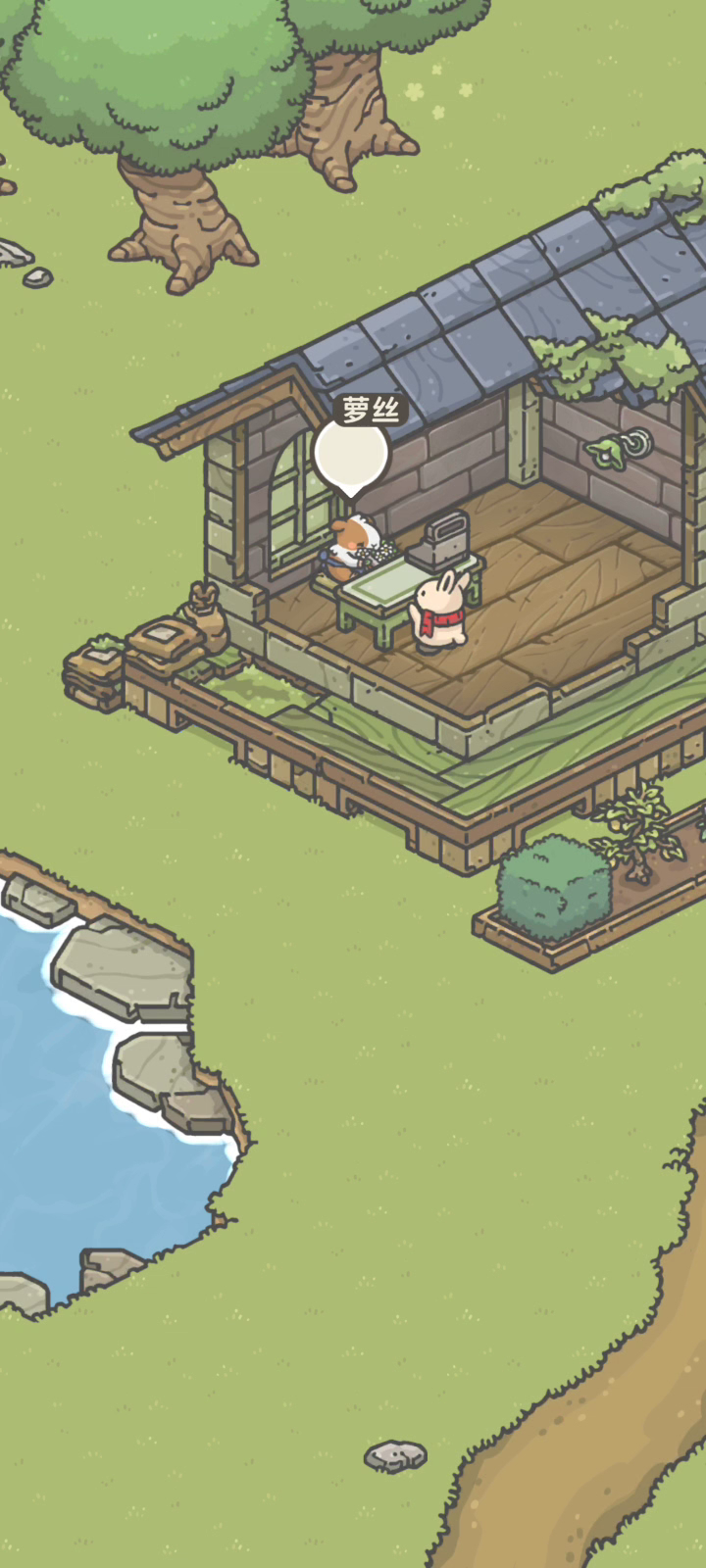The height and width of the screenshot is (1568, 706).
Task: Tap the speech bubble above 萝丝
Action: tap(351, 457)
